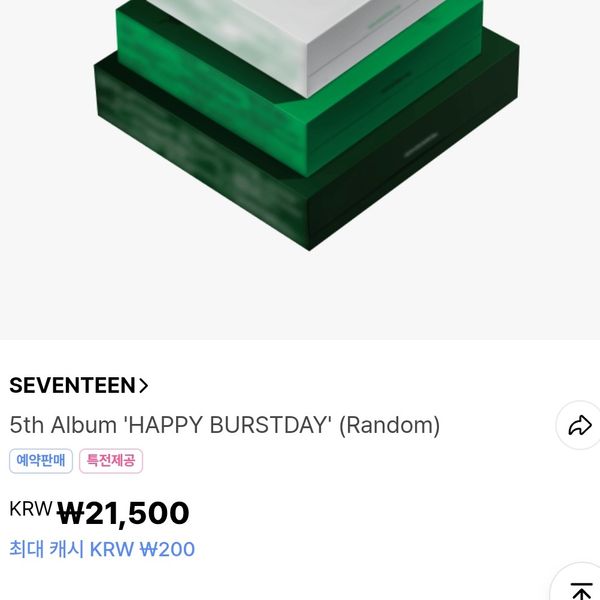This screenshot has height=600, width=600.
Task: Share this album product
Action: 579,426
